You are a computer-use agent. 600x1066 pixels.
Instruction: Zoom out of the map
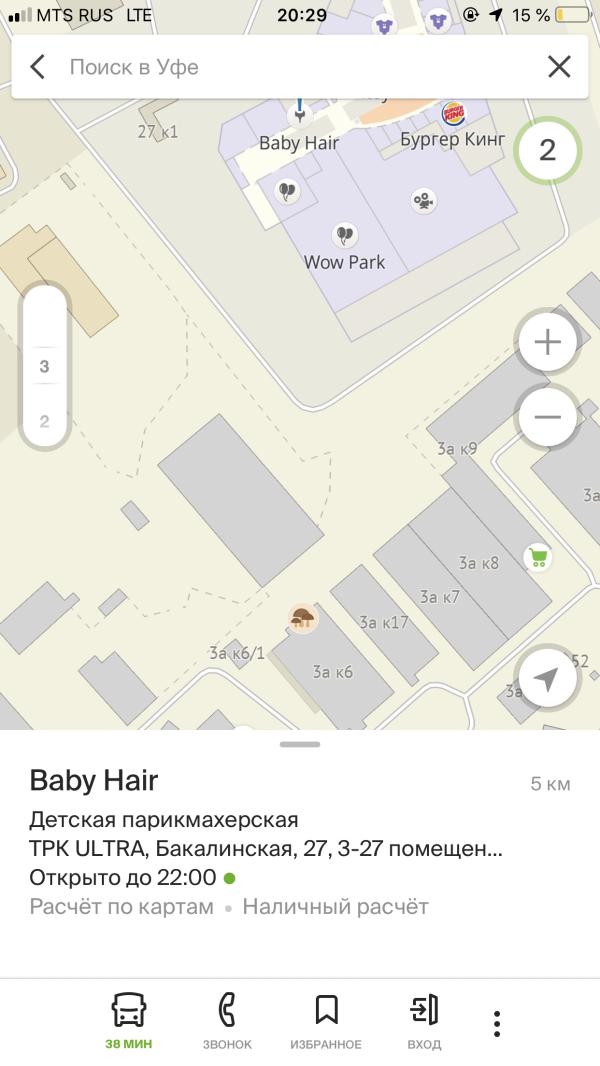(547, 415)
